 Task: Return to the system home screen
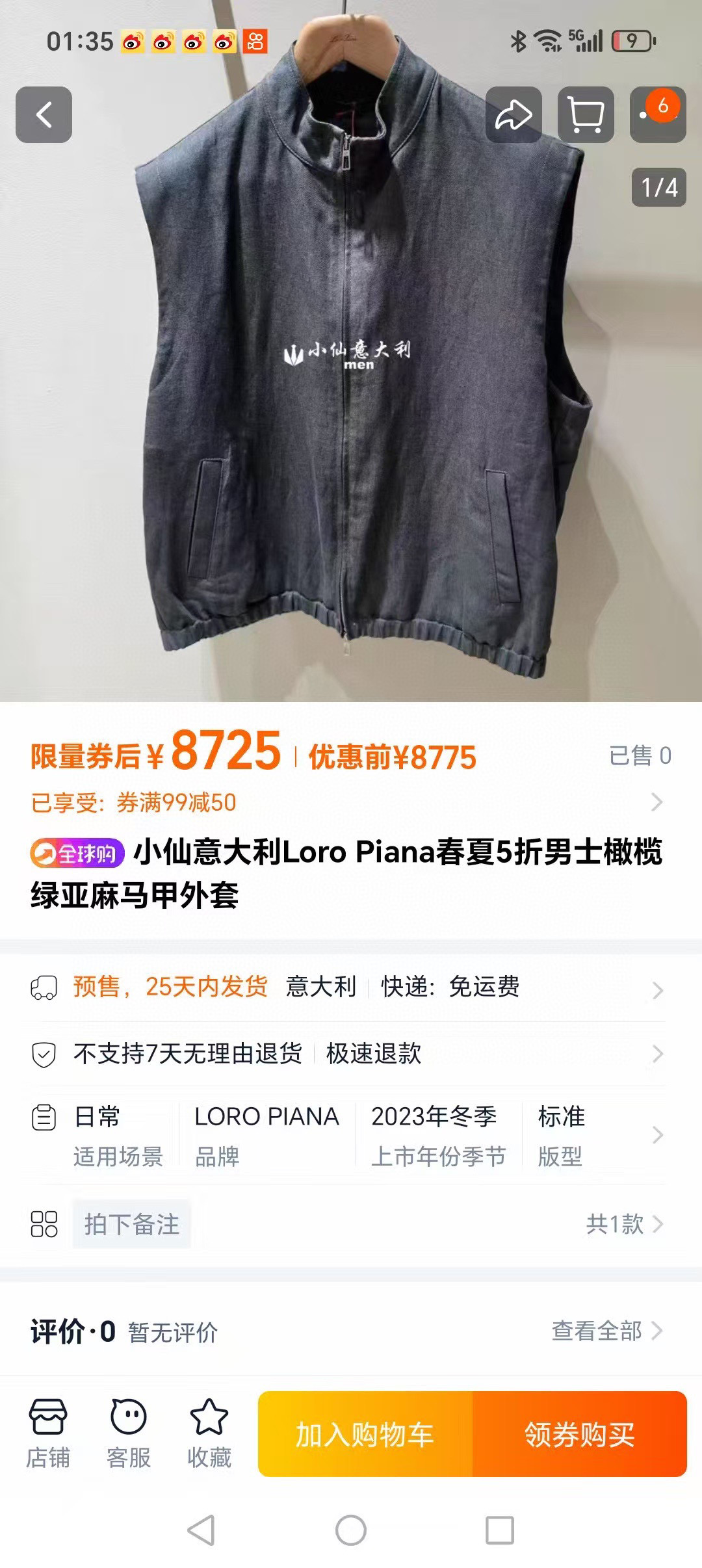click(x=351, y=1530)
